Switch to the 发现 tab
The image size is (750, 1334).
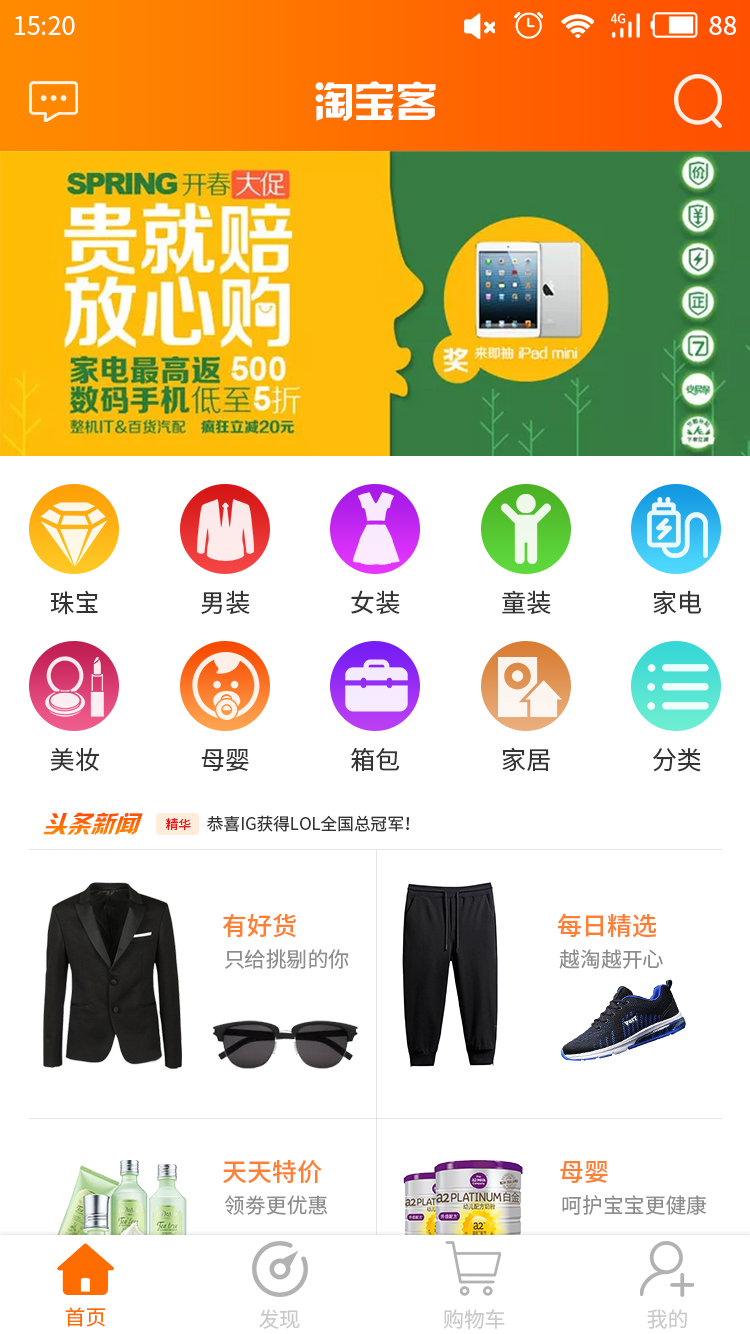point(279,1286)
